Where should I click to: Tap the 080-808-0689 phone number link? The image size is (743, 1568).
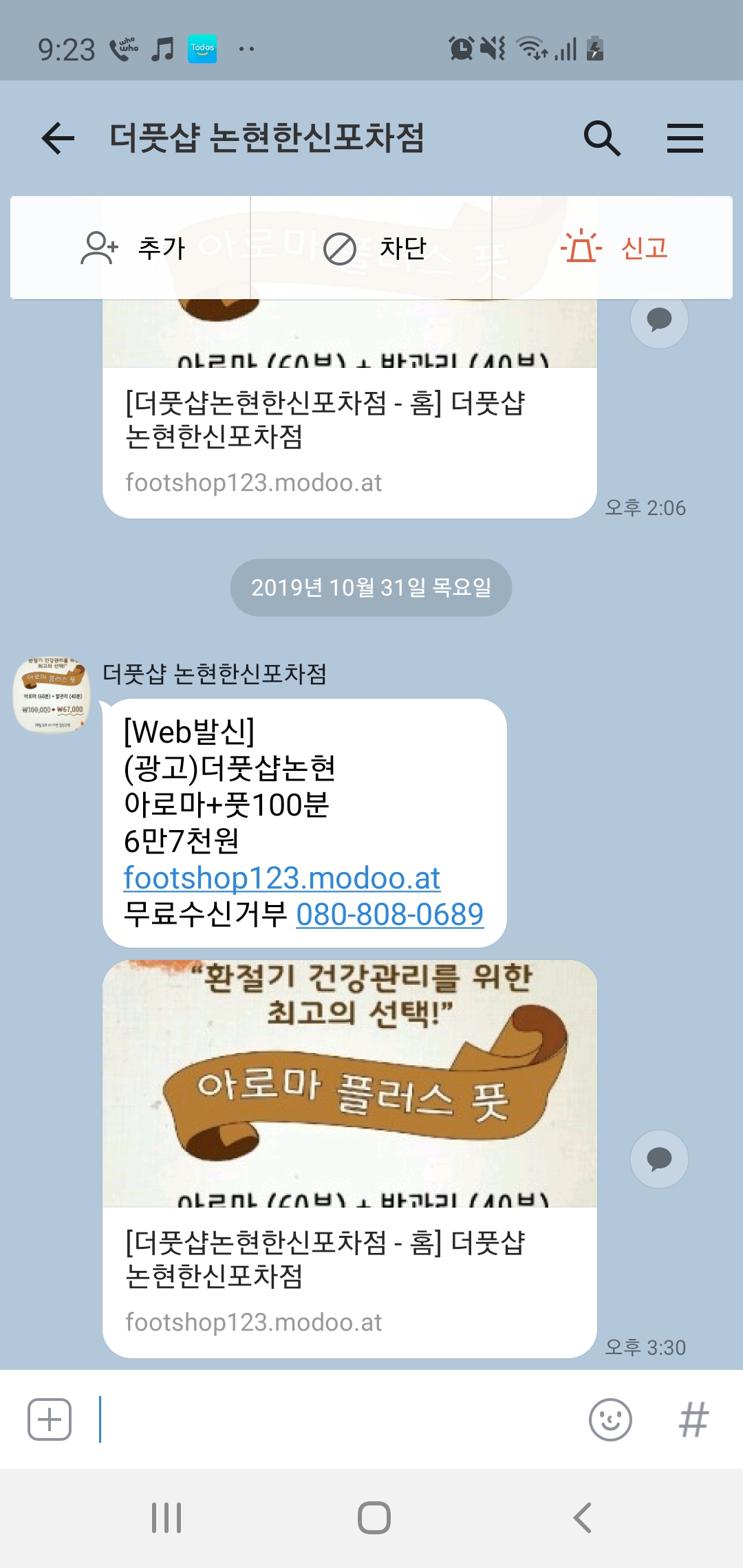(390, 915)
